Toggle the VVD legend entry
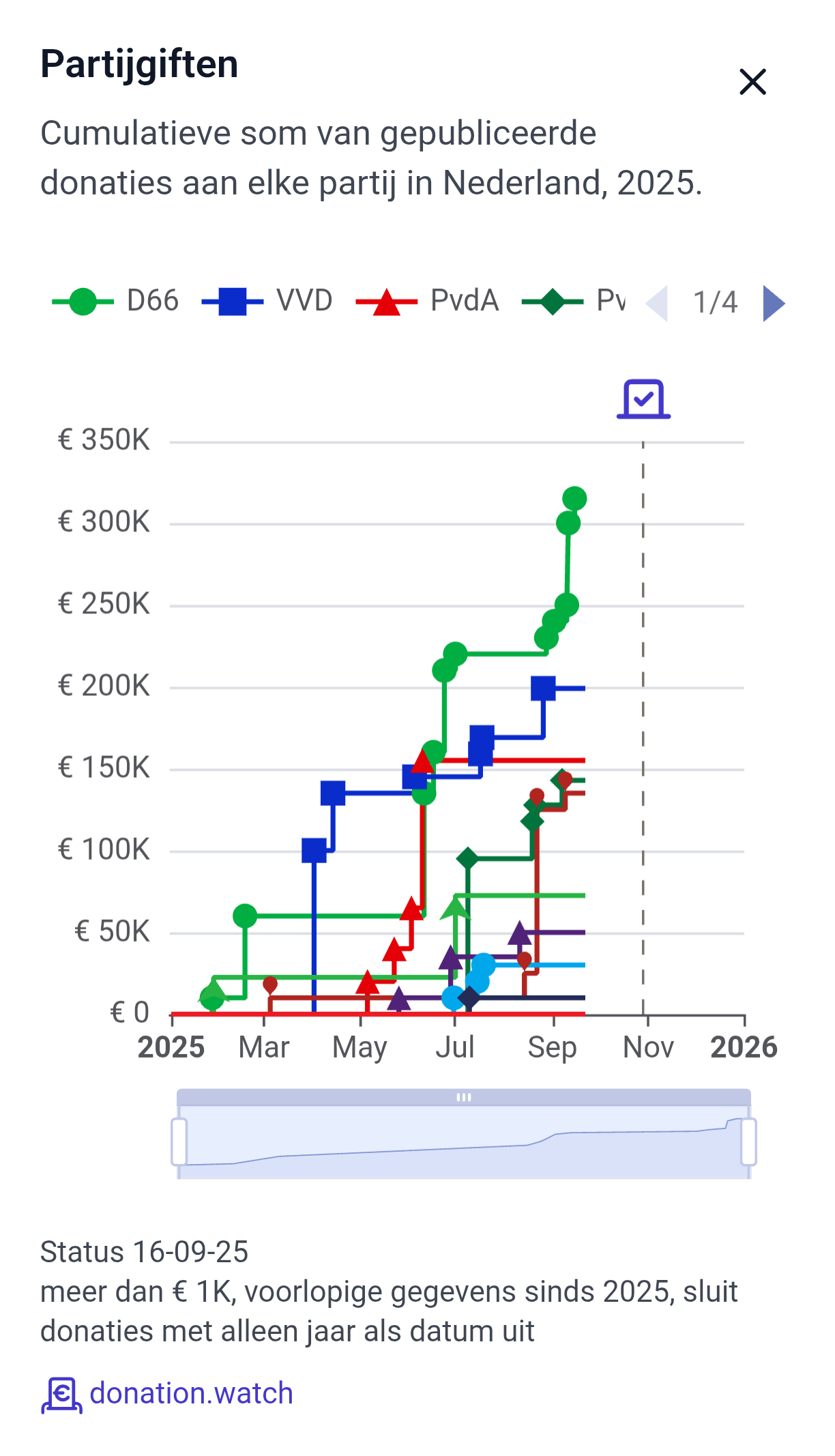The height and width of the screenshot is (1456, 835). [x=267, y=302]
